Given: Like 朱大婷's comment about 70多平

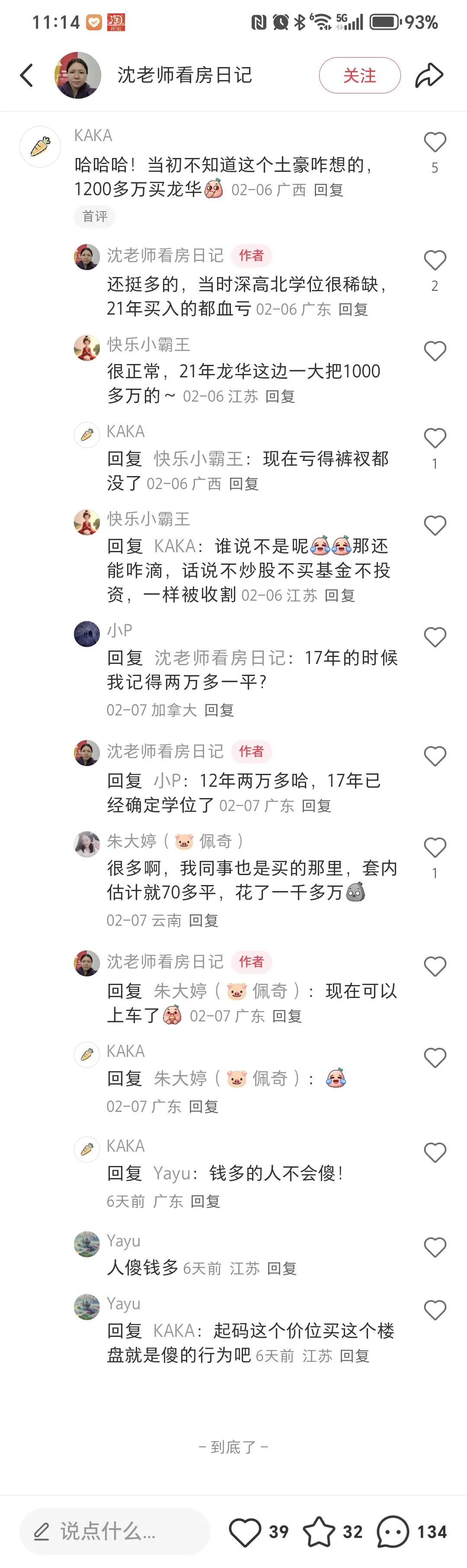Looking at the screenshot, I should tap(435, 847).
